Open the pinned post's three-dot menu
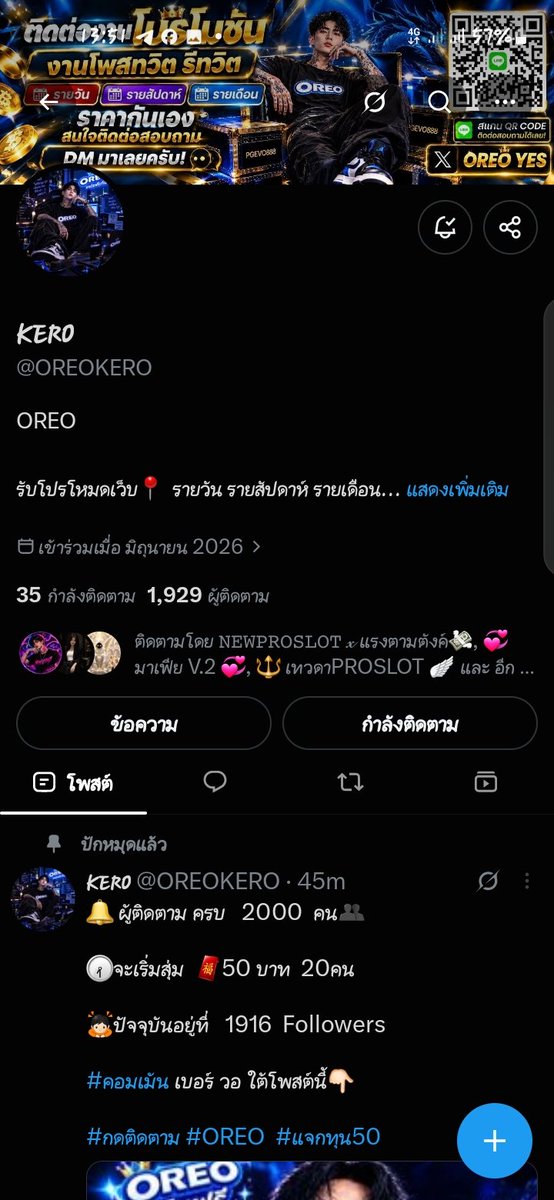Viewport: 554px width, 1200px height. click(527, 881)
